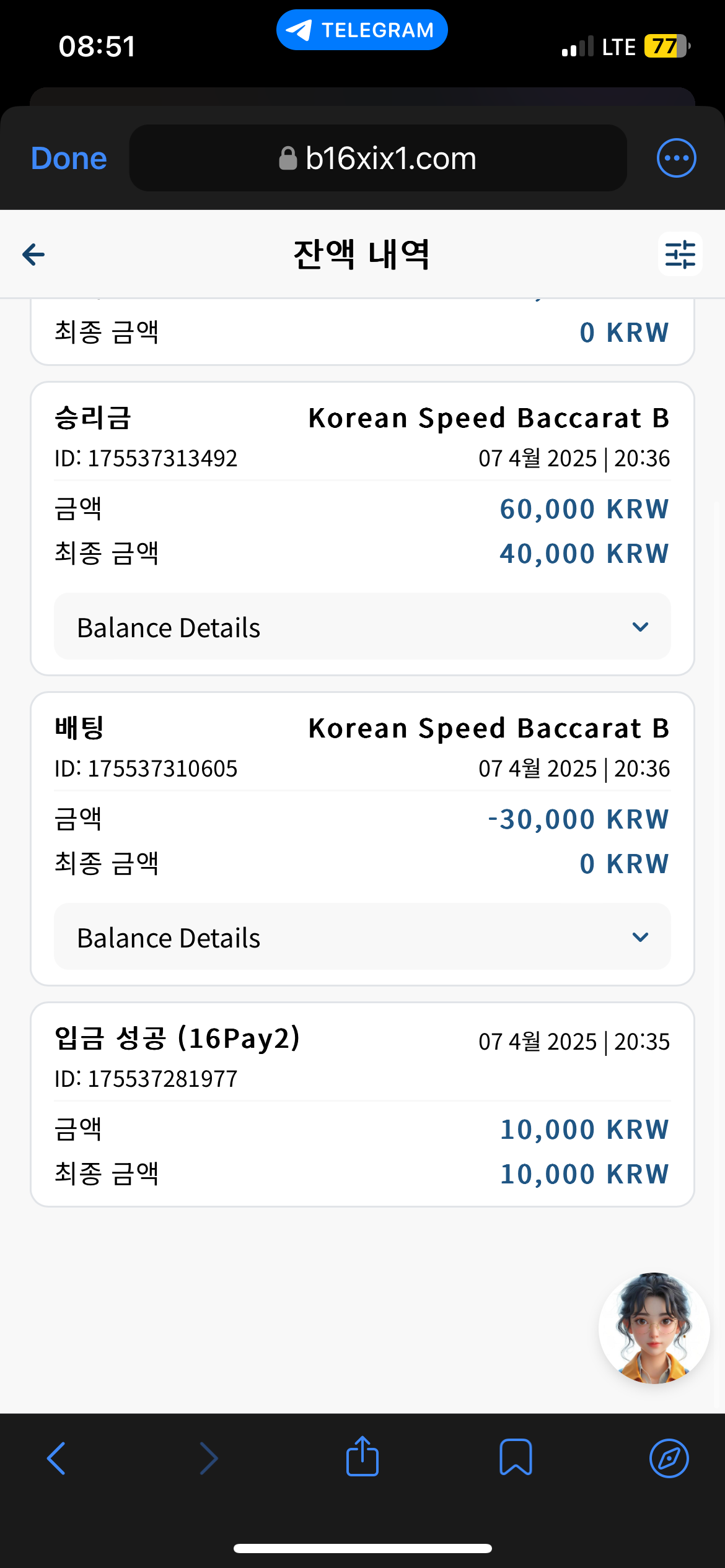Viewport: 725px width, 1568px height.
Task: Expand Balance Details for the 배팅 entry
Action: [362, 937]
